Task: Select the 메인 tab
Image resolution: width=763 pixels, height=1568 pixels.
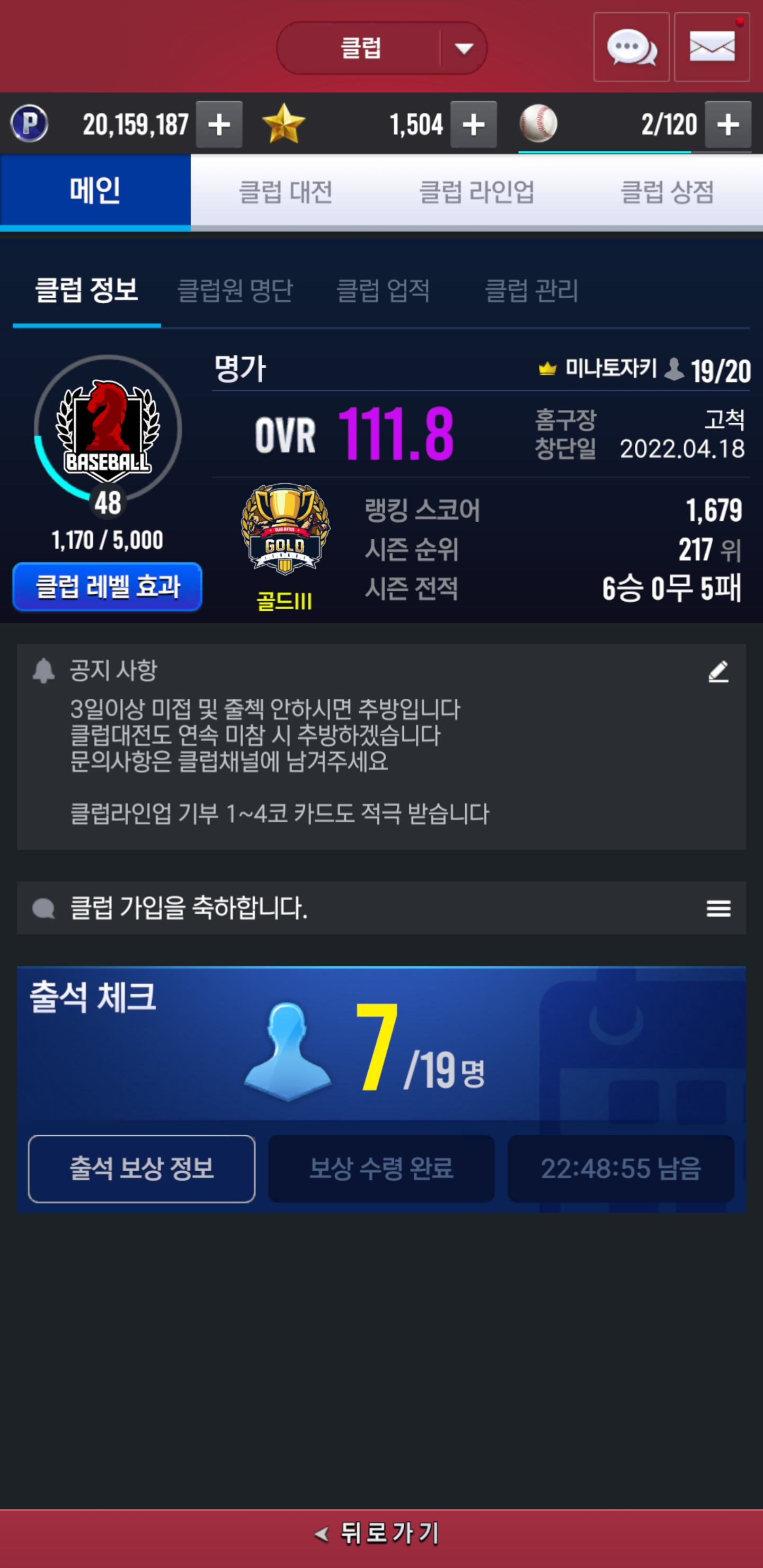Action: (x=95, y=191)
